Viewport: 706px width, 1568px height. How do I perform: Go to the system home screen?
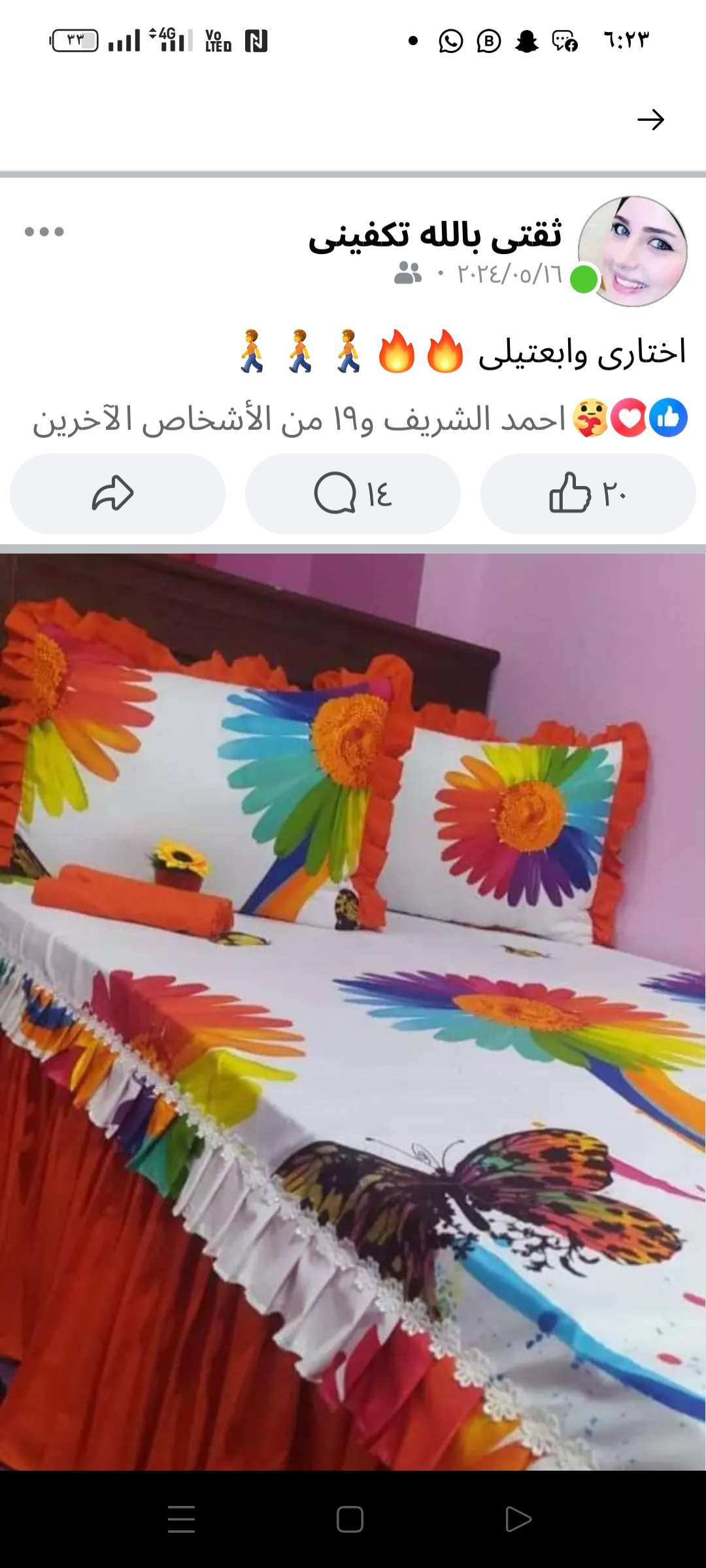(350, 1519)
